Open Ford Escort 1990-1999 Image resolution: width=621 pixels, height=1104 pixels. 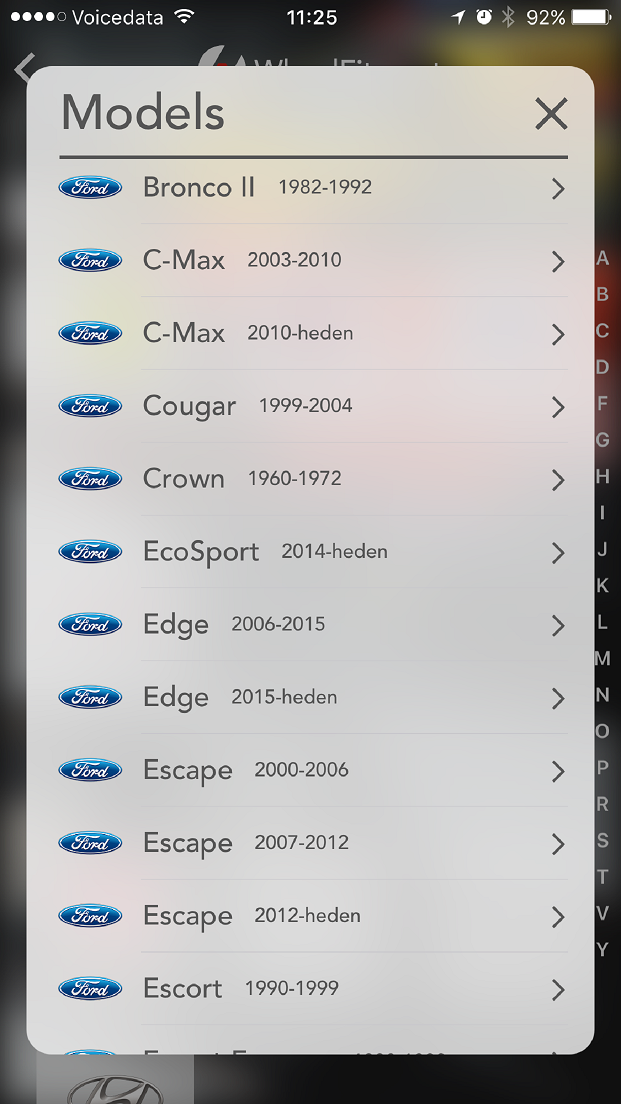point(312,989)
